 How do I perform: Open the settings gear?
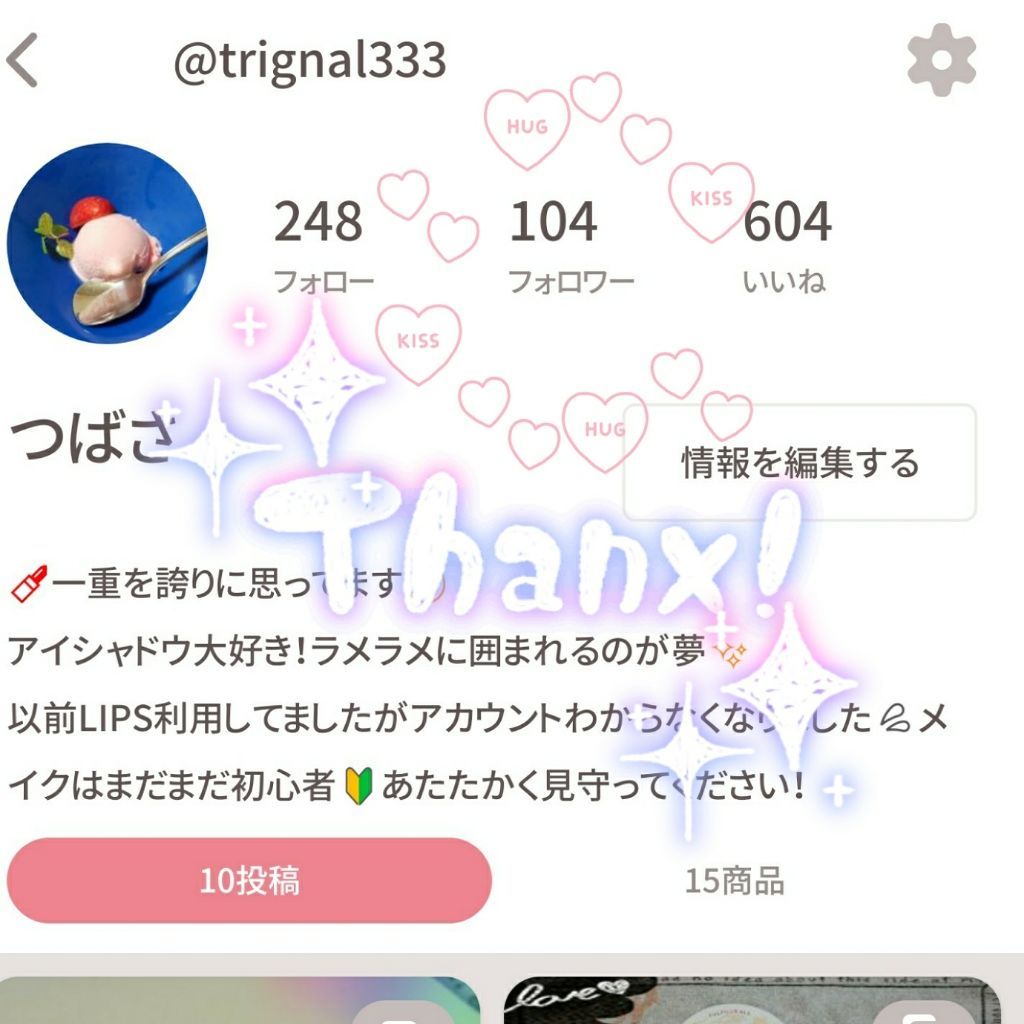[941, 60]
